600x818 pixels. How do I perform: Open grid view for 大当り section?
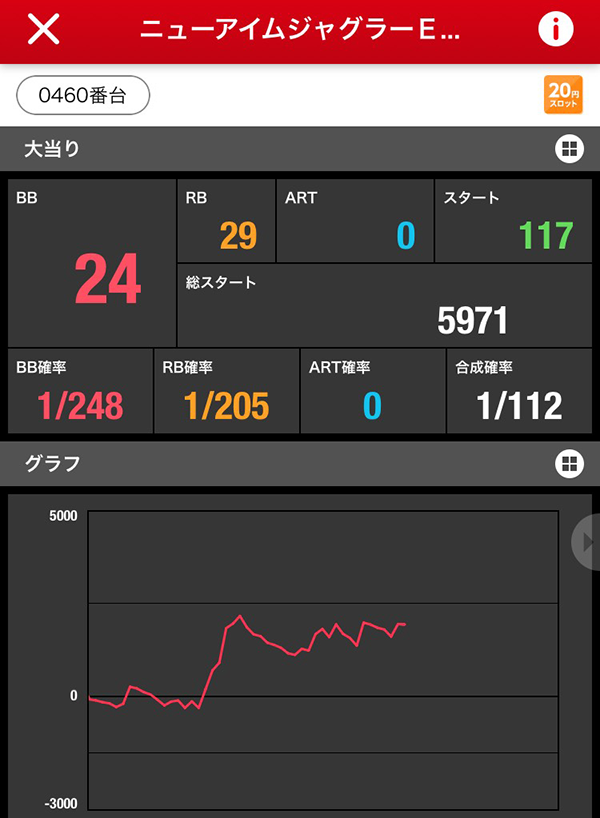(568, 150)
